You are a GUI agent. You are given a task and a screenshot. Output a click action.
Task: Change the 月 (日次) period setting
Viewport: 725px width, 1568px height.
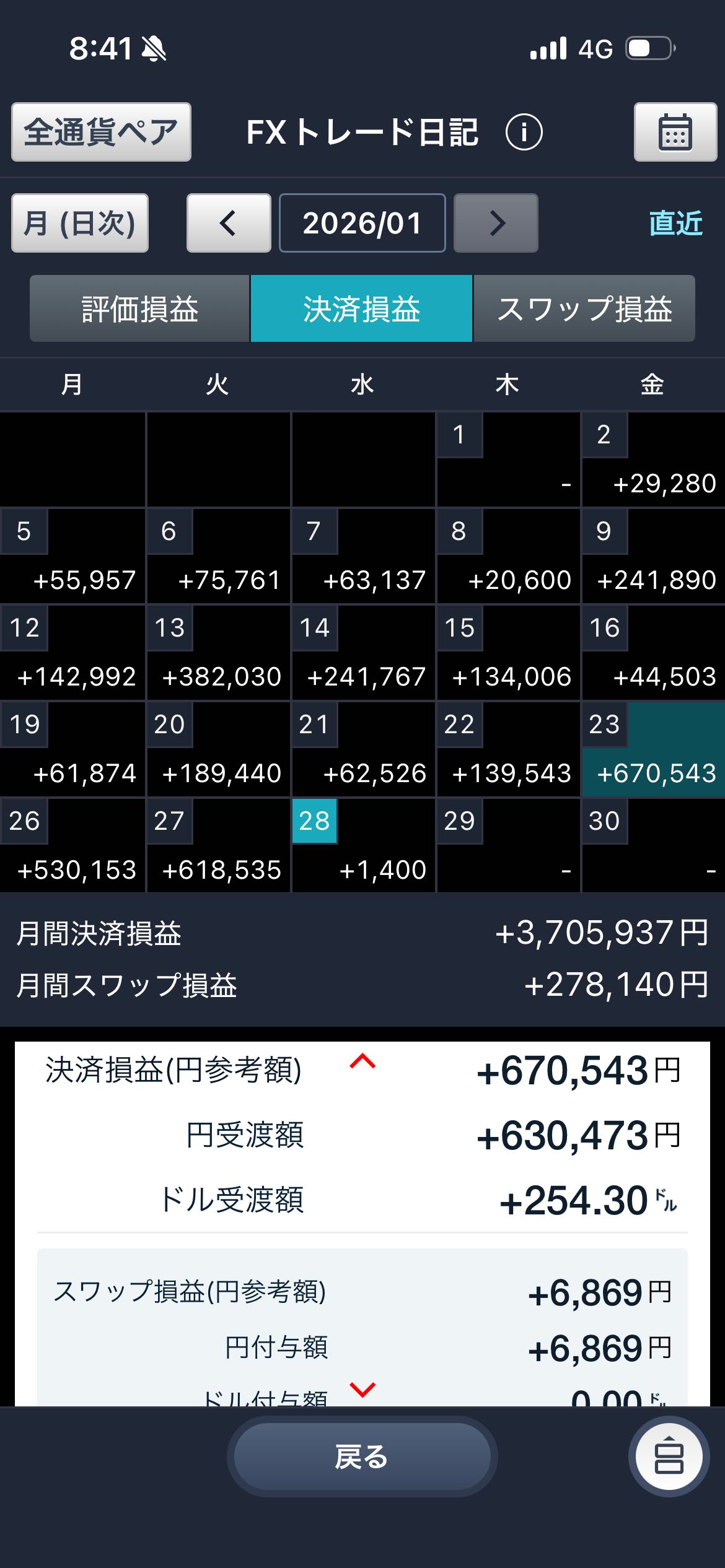[x=80, y=223]
